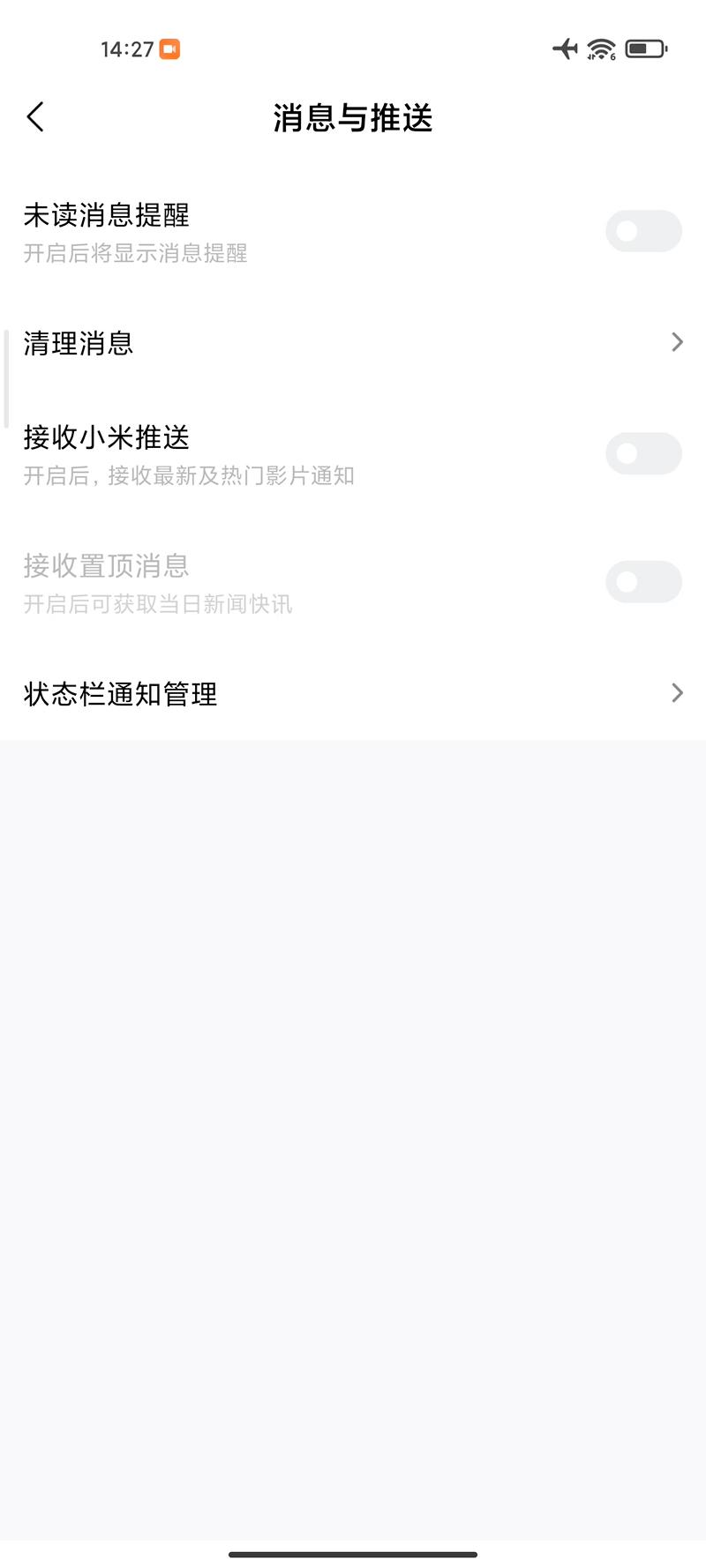
Task: Tap the battery indicator icon
Action: (643, 49)
